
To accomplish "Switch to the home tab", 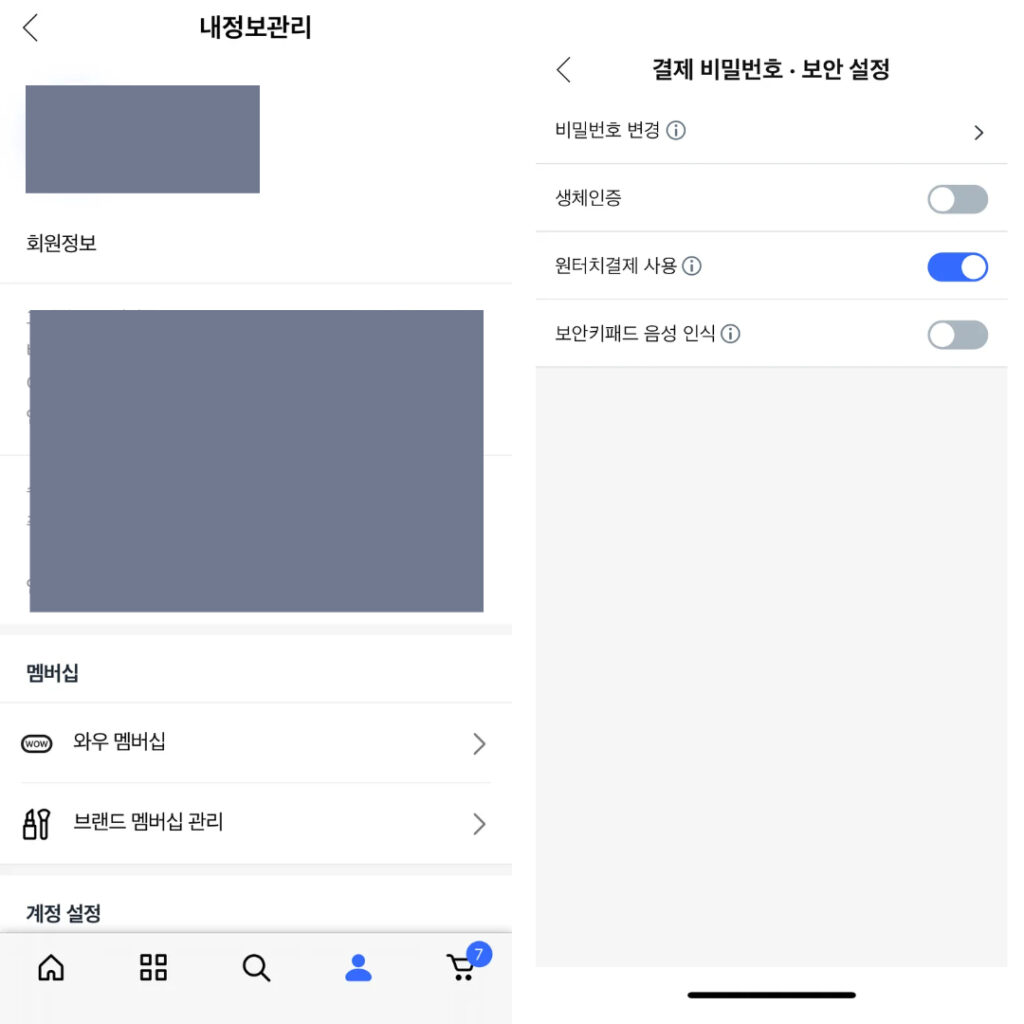I will (x=51, y=967).
